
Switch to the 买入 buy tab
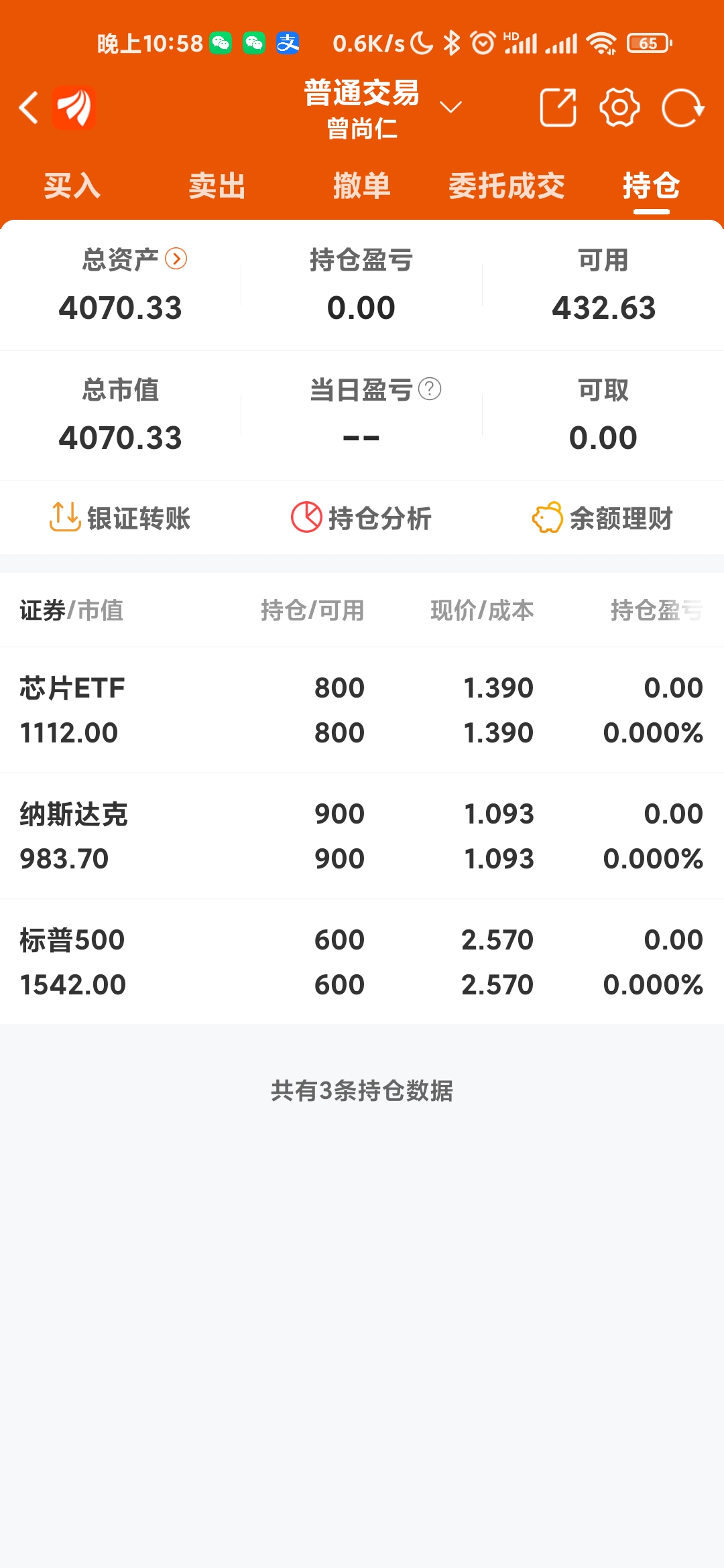[x=72, y=187]
